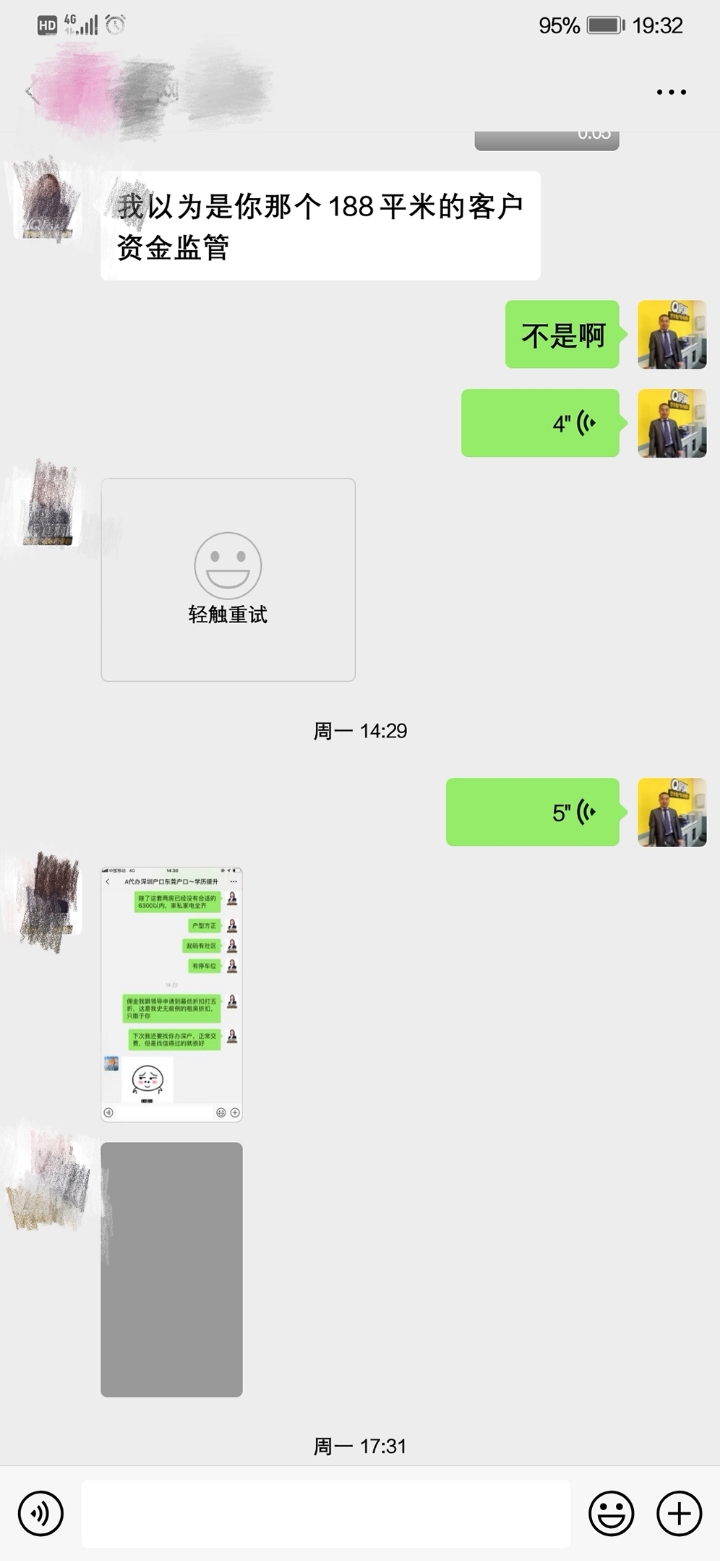Screen dimensions: 720x1561
Task: Open the grey placeholder image message
Action: tap(171, 1269)
